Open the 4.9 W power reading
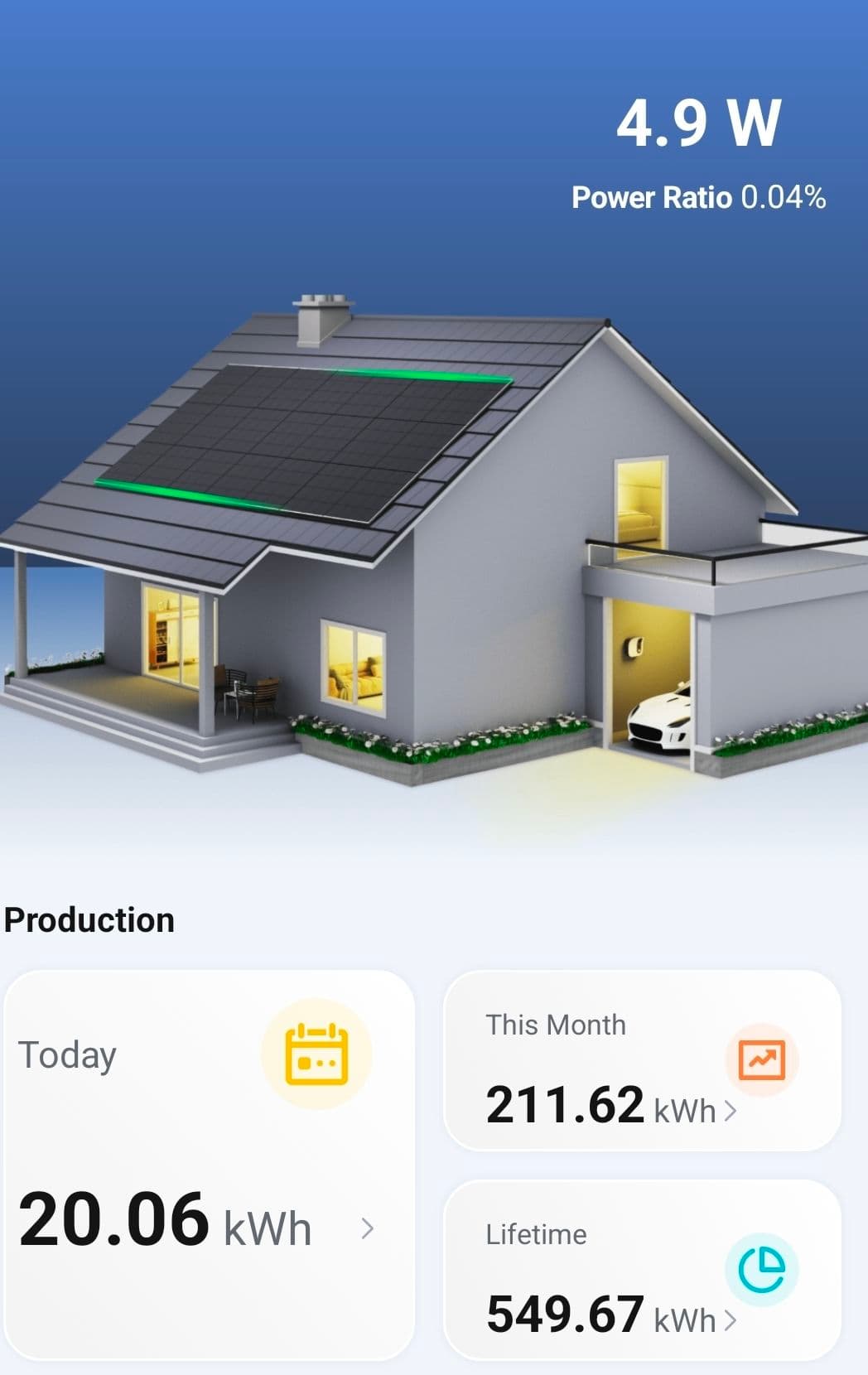868x1375 pixels. tap(700, 123)
